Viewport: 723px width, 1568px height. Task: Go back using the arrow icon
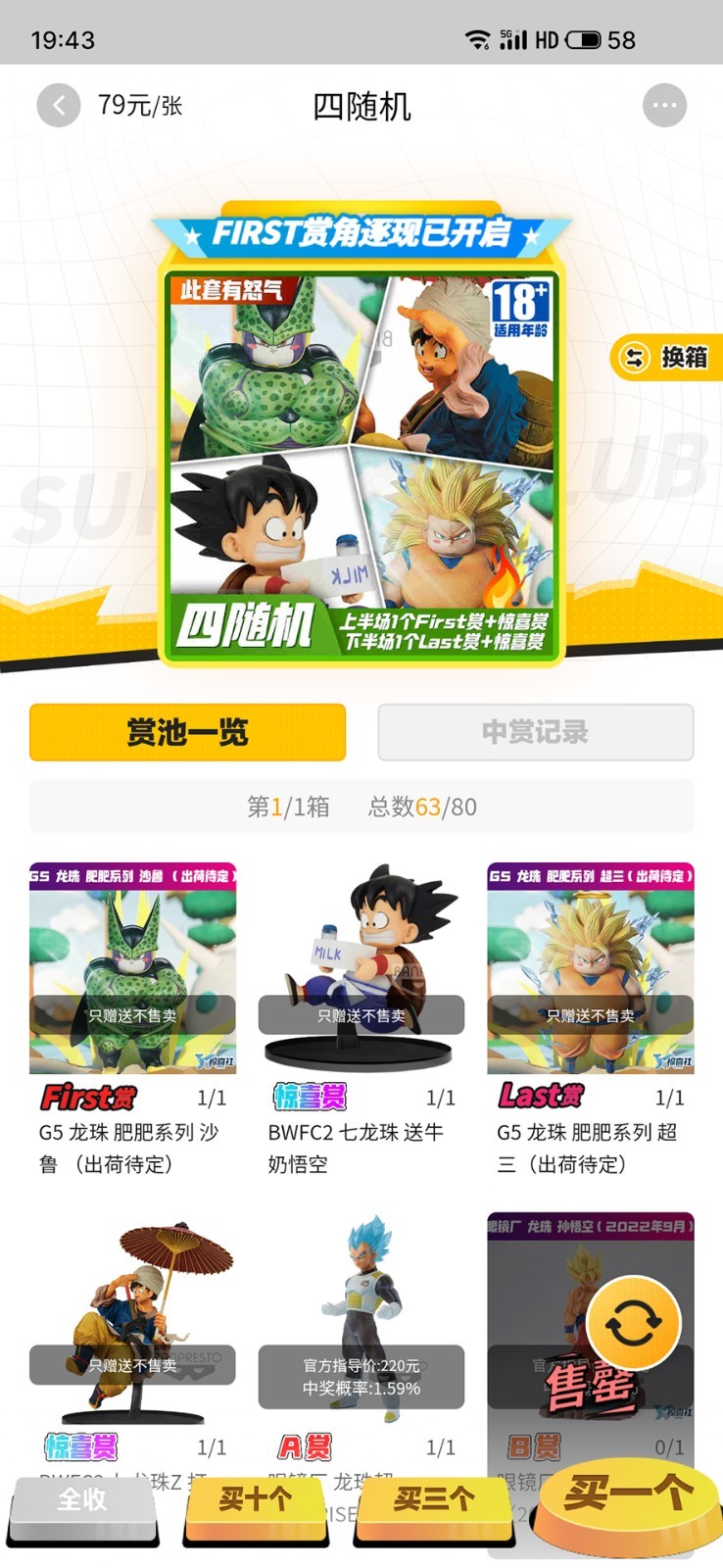(59, 105)
